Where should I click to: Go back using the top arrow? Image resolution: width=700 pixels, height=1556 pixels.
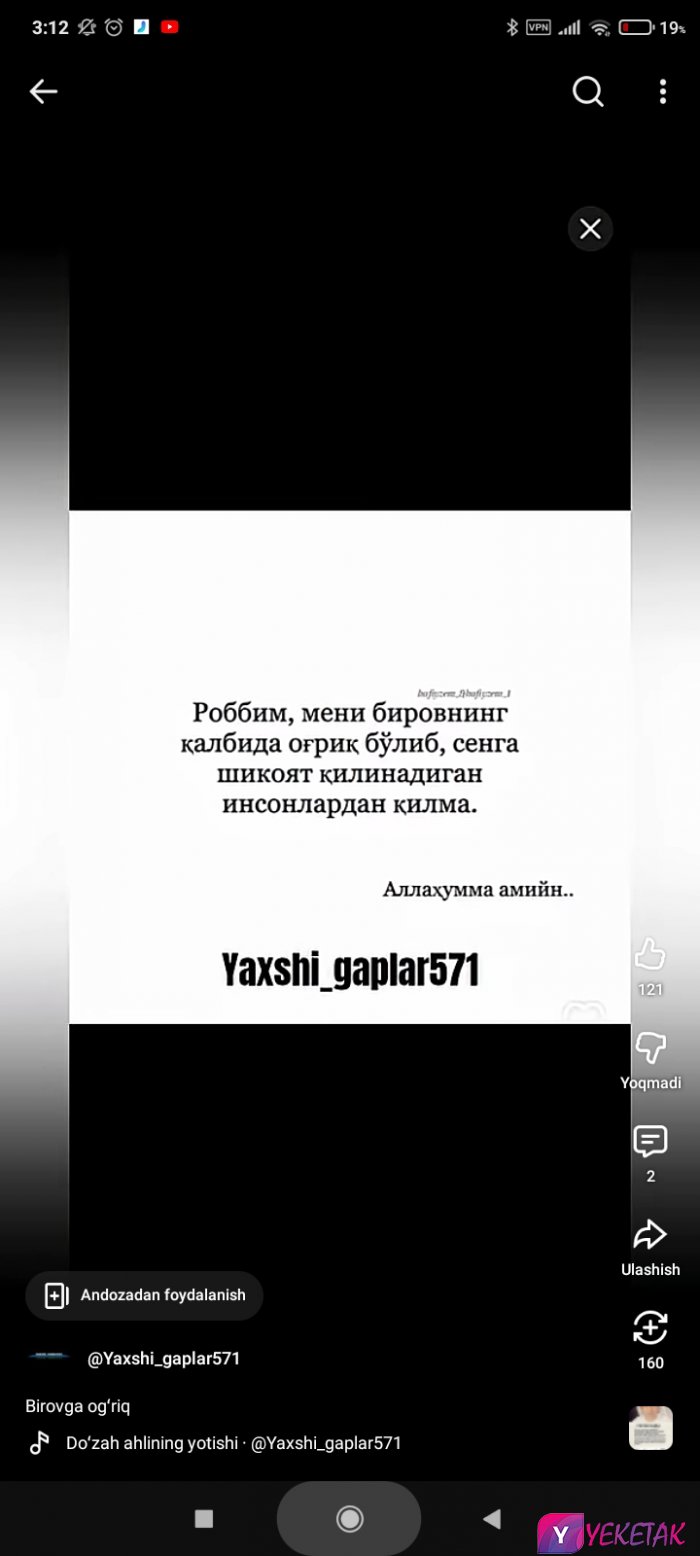(x=43, y=92)
